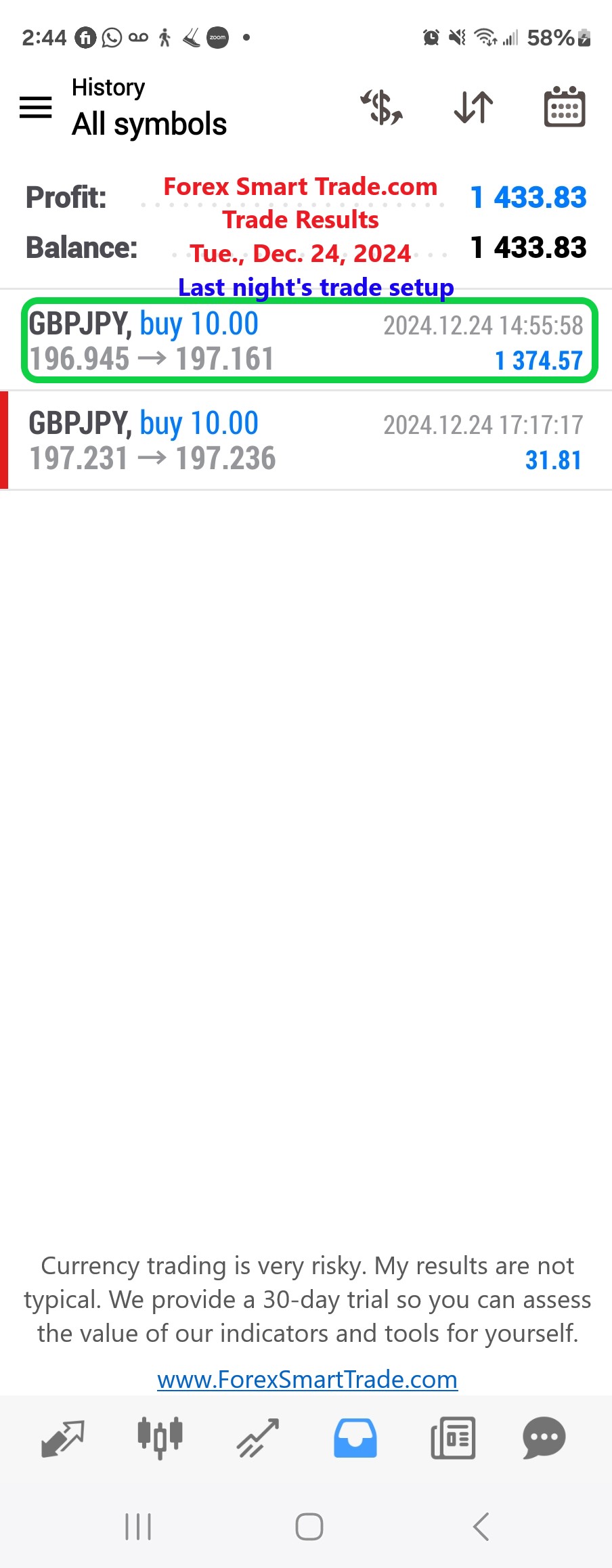Switch to the Quotes tab
Viewport: 612px width, 1568px height.
tap(62, 1438)
